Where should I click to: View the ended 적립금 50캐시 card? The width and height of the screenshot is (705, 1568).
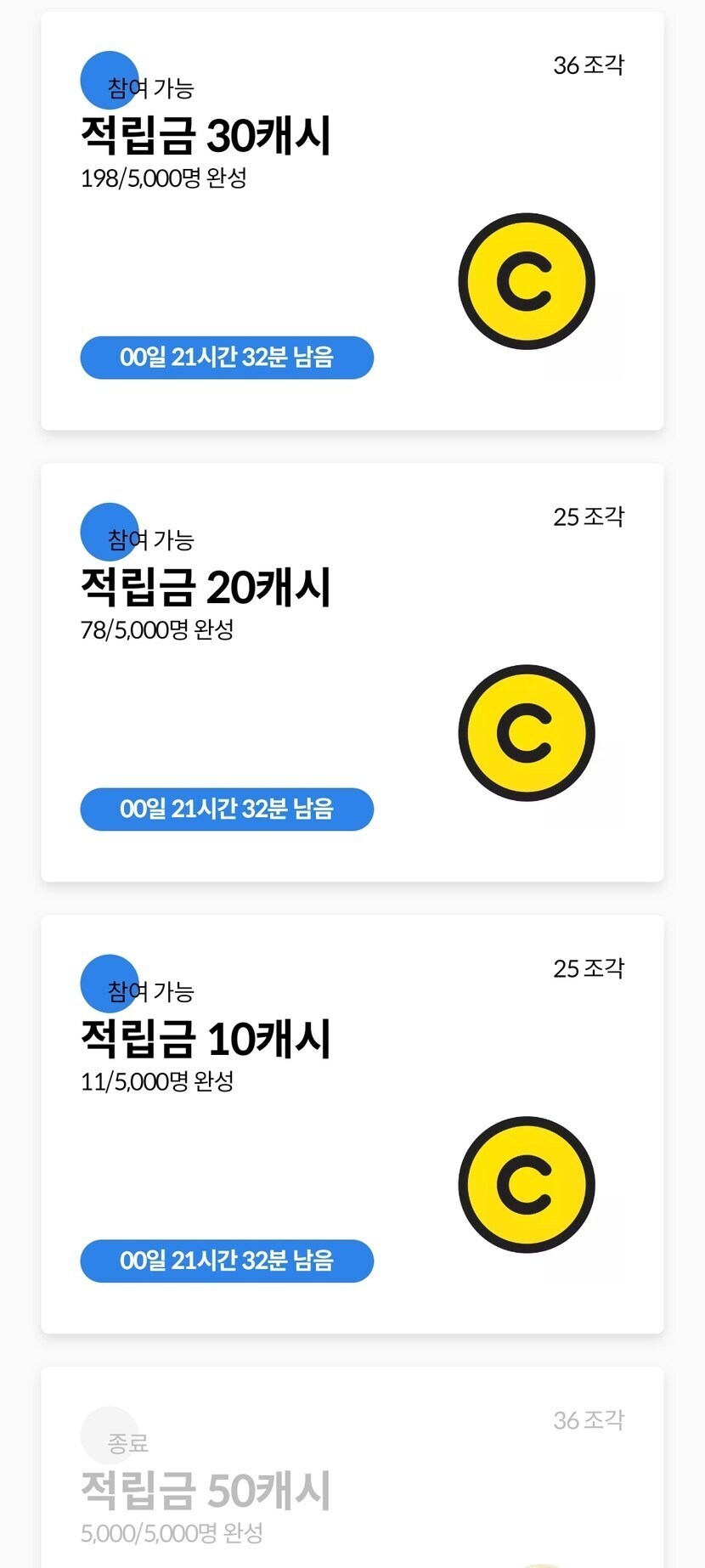point(352,1478)
